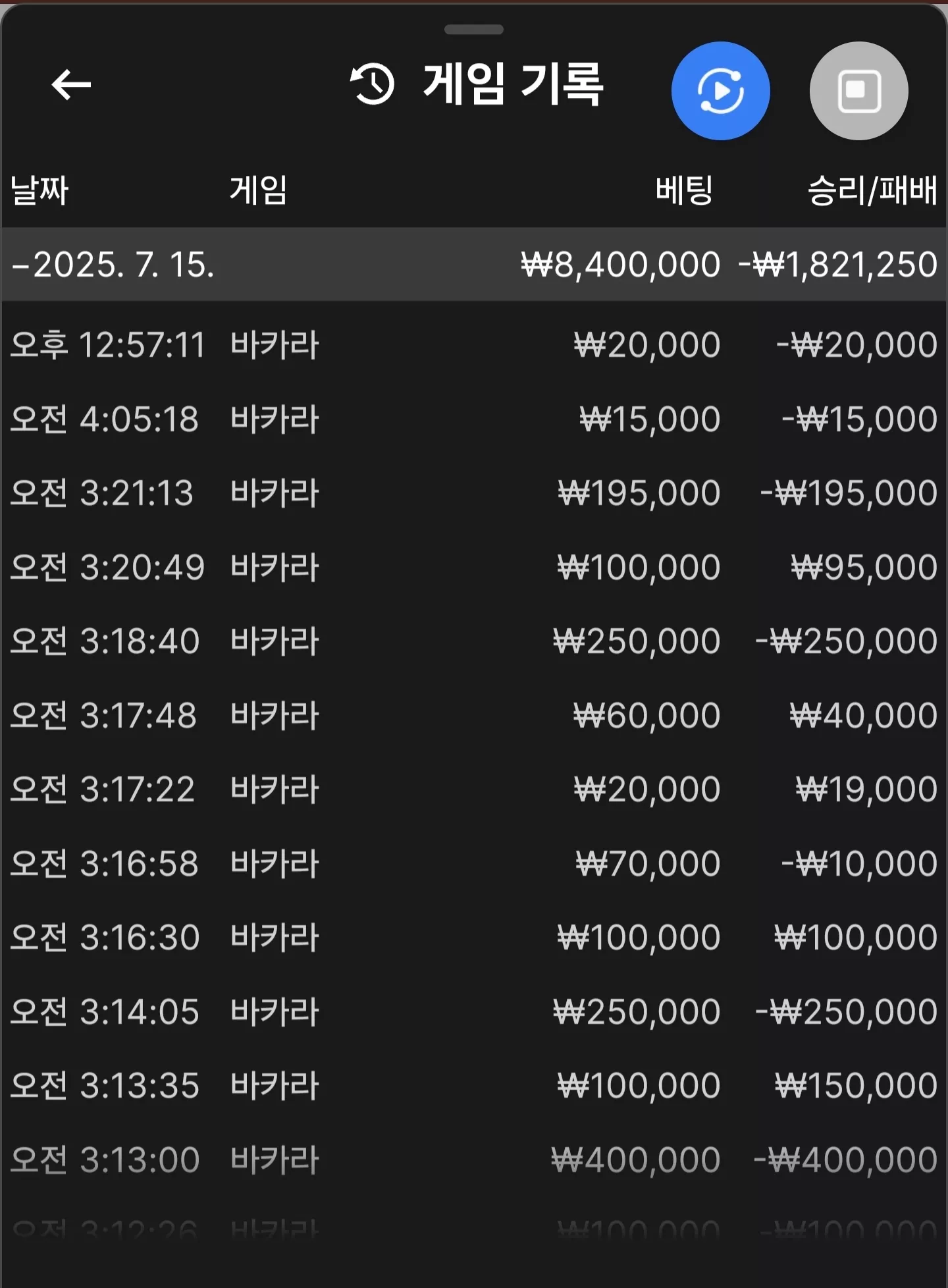The height and width of the screenshot is (1288, 948).
Task: View the 오전 3:17:48 game record
Action: coord(474,715)
